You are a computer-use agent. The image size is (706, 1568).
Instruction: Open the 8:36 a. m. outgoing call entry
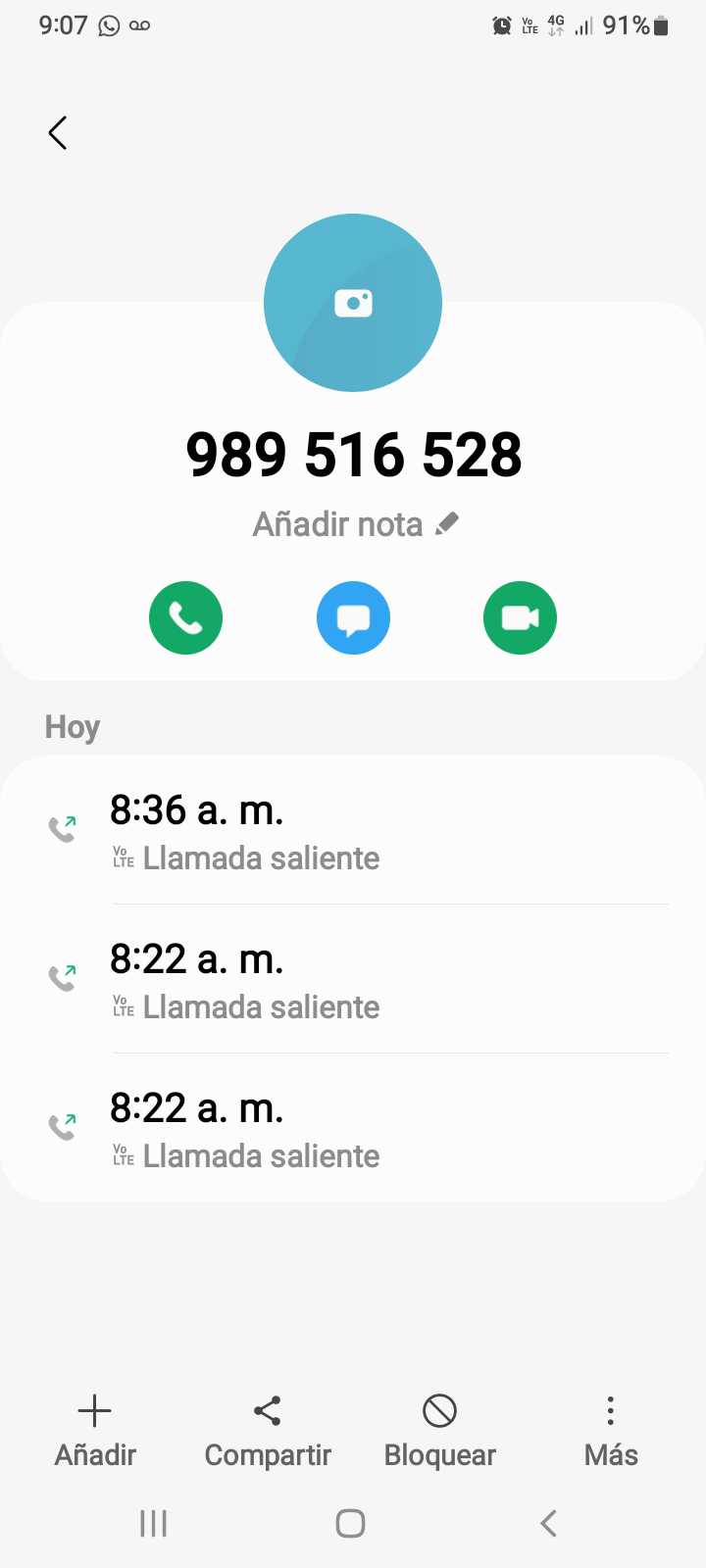tap(353, 831)
